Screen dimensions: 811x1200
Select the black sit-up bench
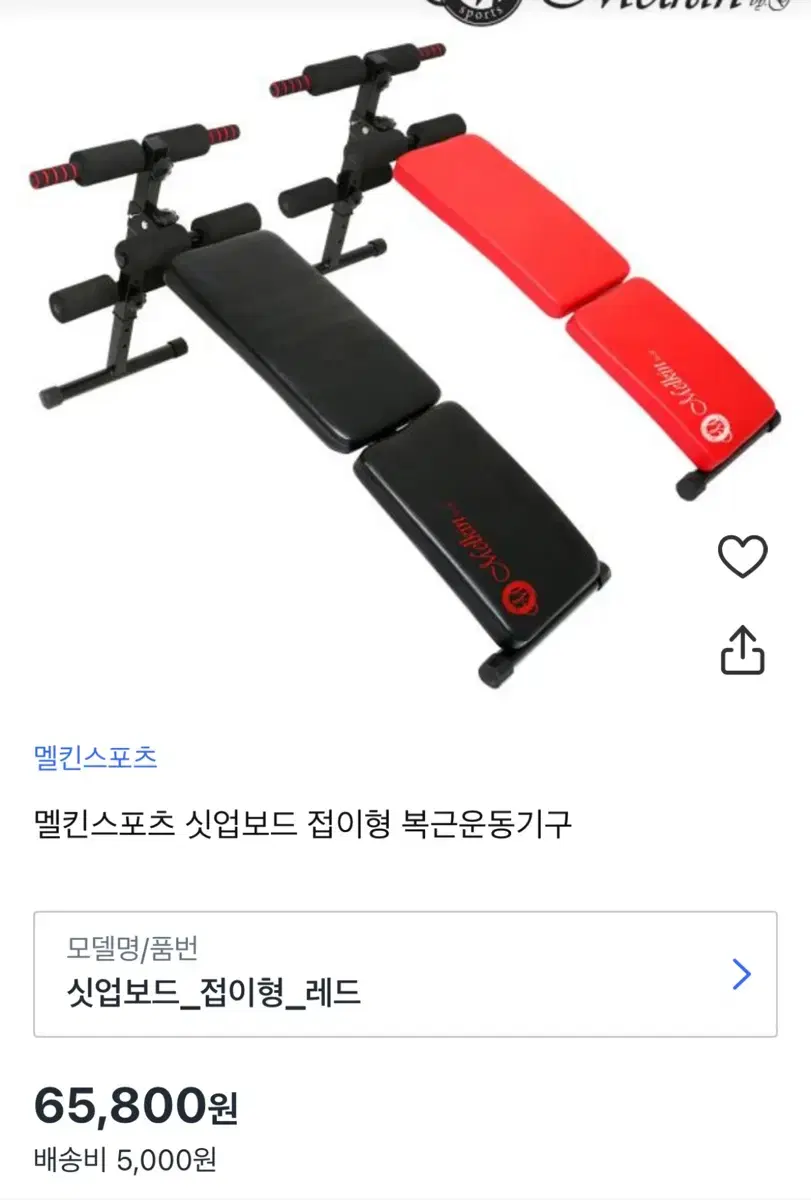pyautogui.click(x=300, y=330)
